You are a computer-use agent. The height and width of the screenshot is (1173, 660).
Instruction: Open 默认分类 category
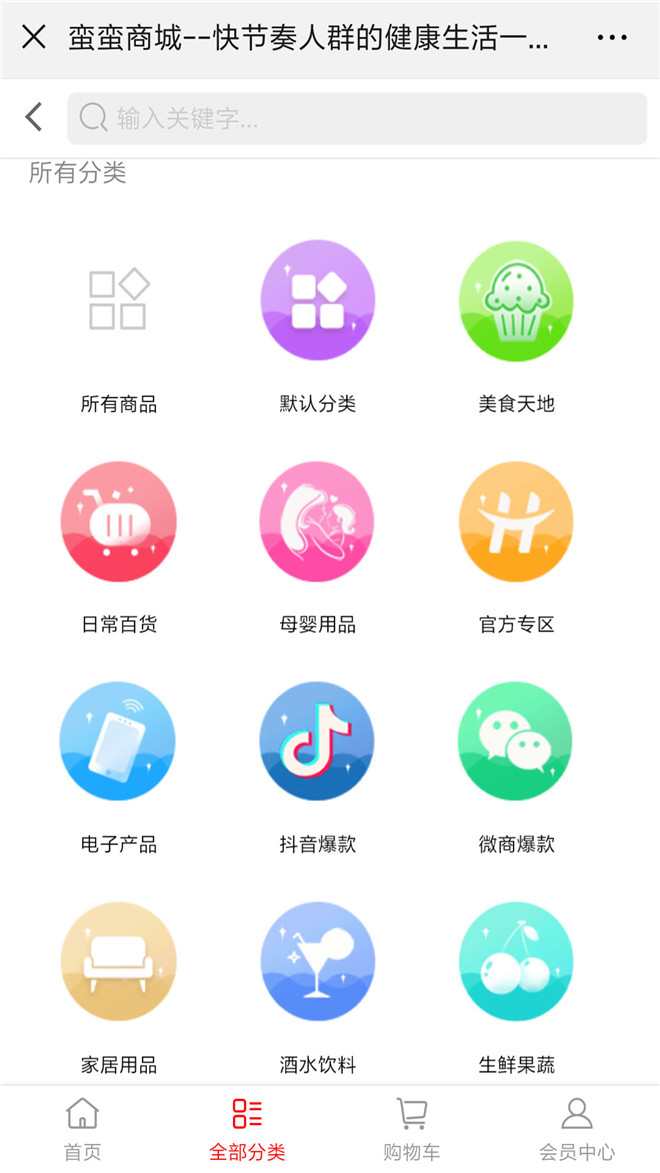(x=317, y=300)
